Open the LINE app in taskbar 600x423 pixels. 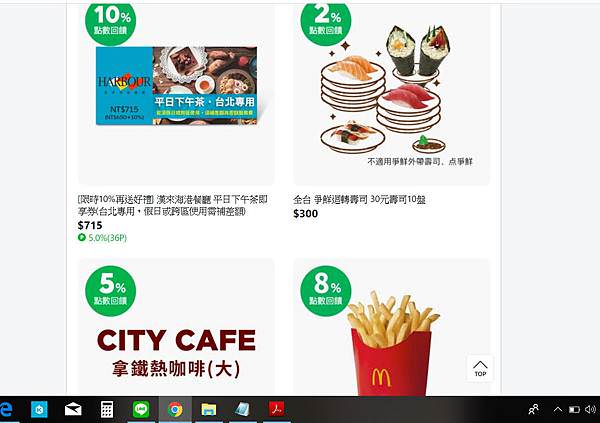click(140, 409)
